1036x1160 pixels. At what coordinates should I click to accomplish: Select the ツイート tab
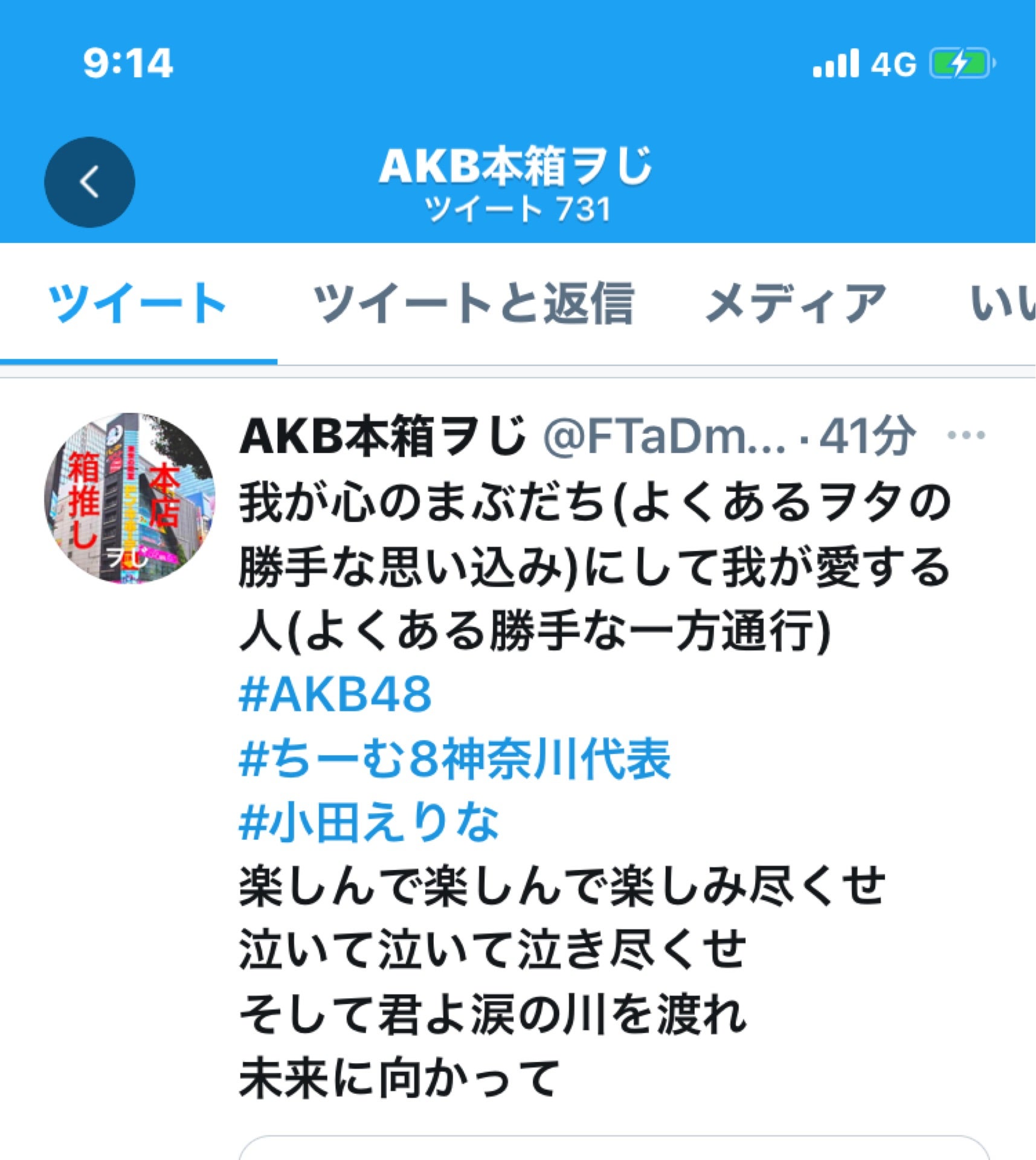pos(138,304)
